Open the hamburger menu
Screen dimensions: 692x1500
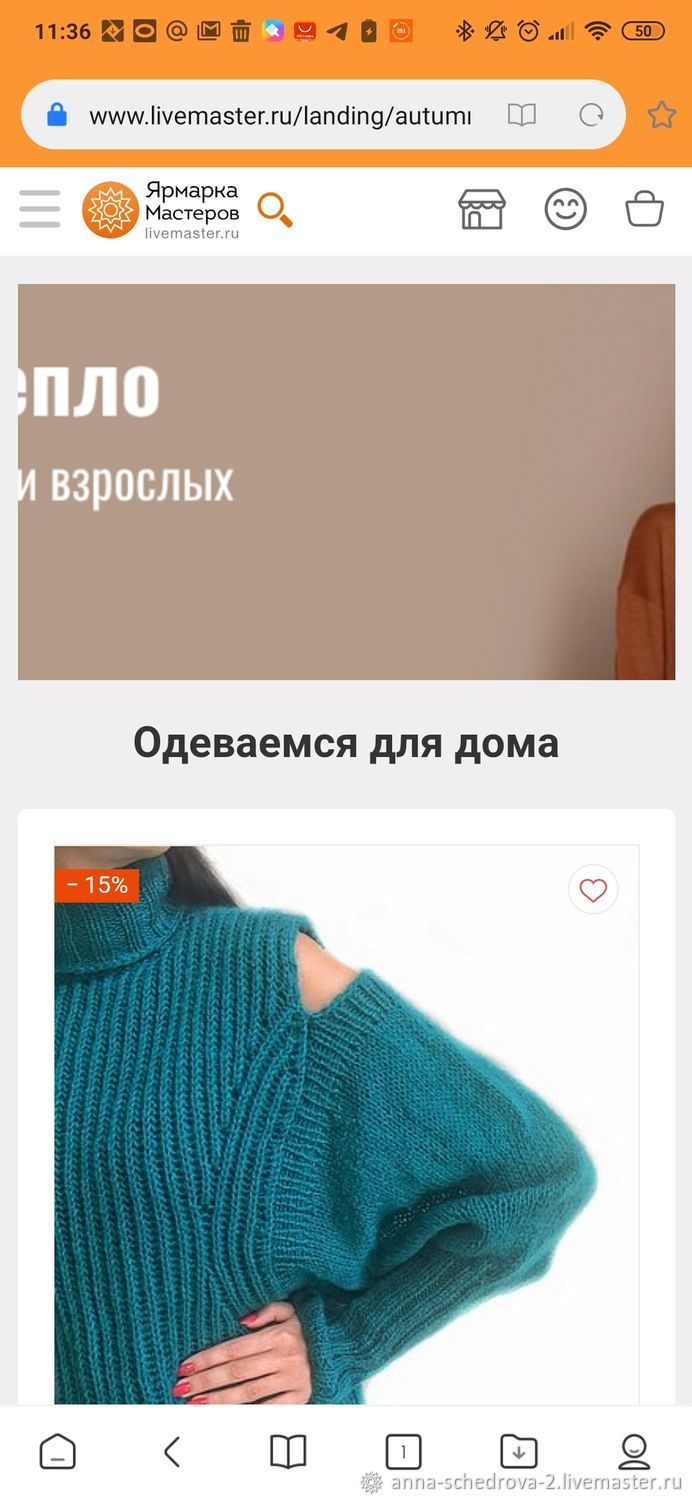coord(40,210)
